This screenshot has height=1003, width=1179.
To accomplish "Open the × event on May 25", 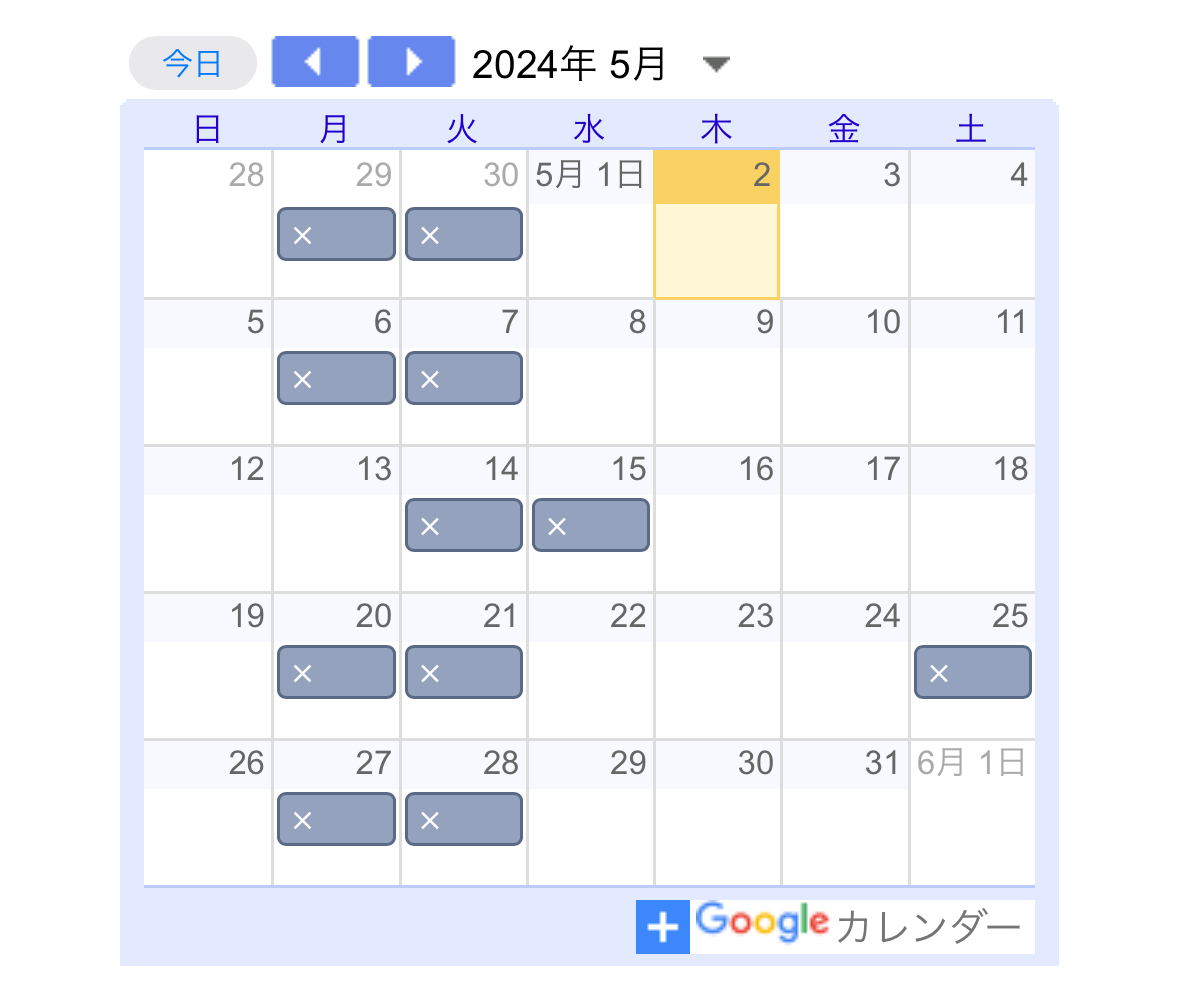I will click(972, 673).
